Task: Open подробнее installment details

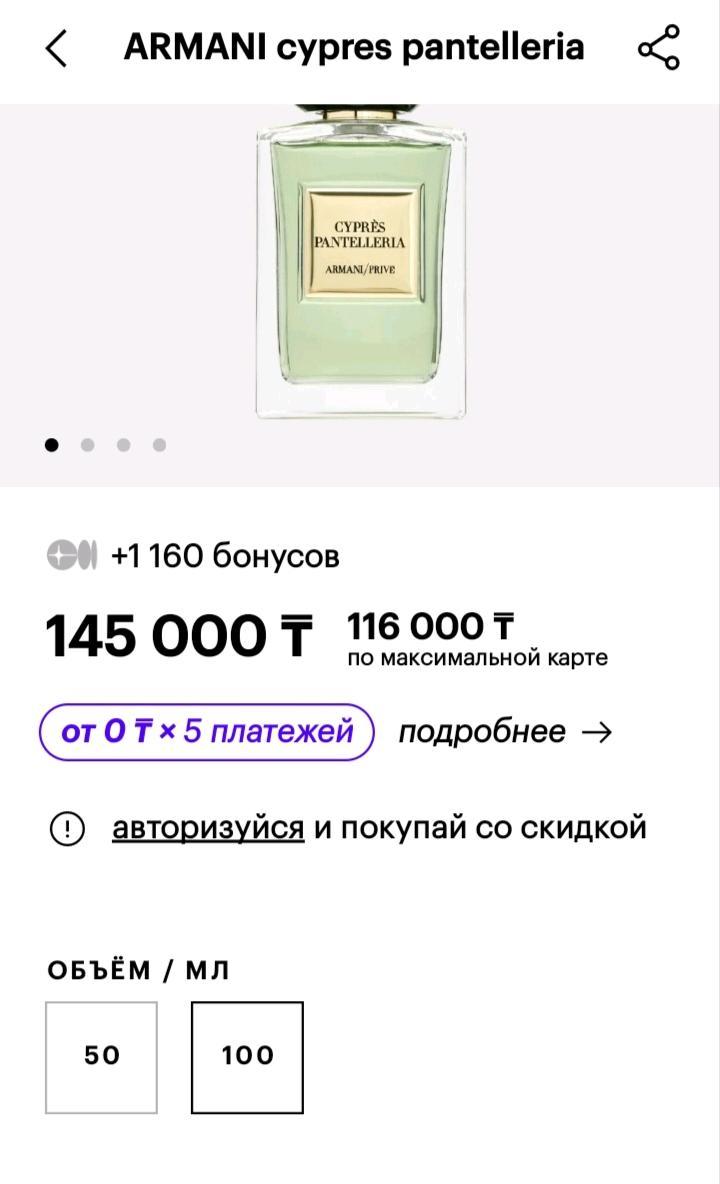Action: click(505, 732)
